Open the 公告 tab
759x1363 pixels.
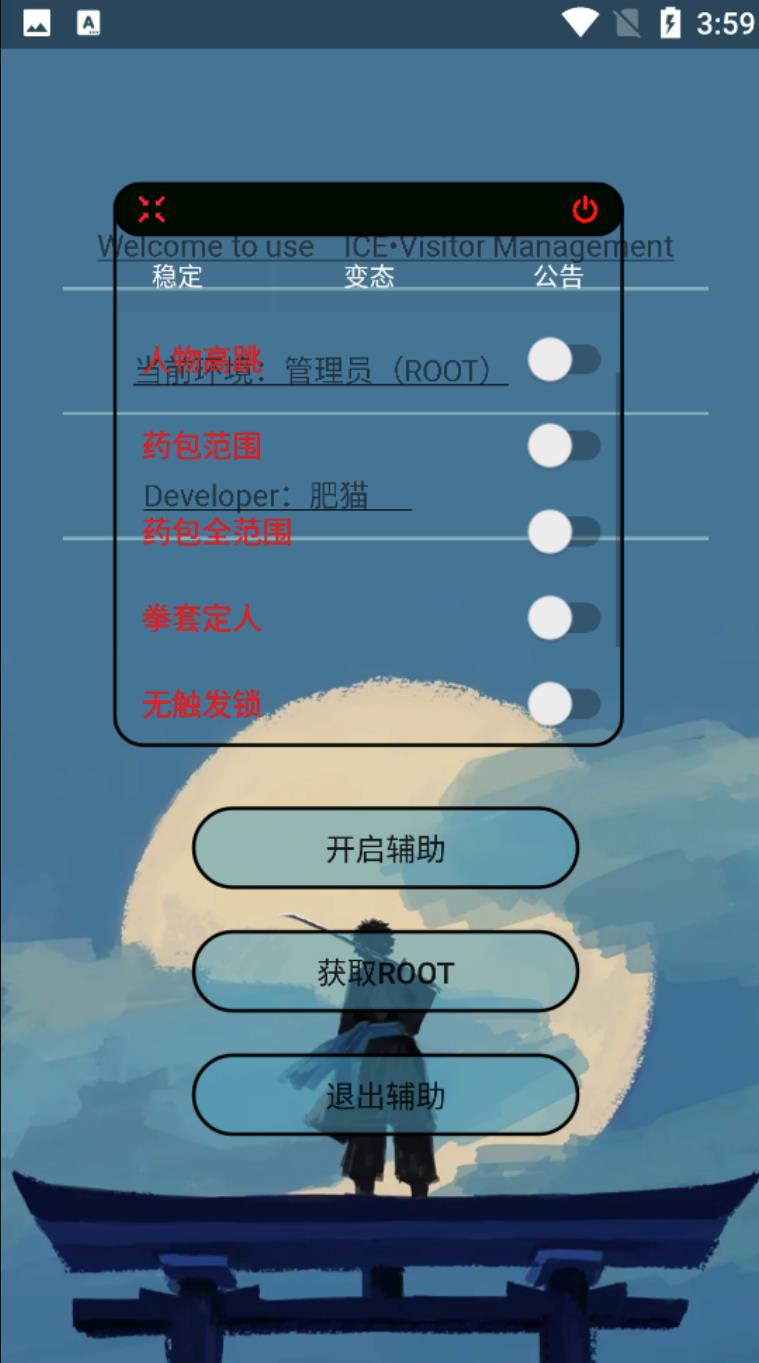tap(558, 276)
